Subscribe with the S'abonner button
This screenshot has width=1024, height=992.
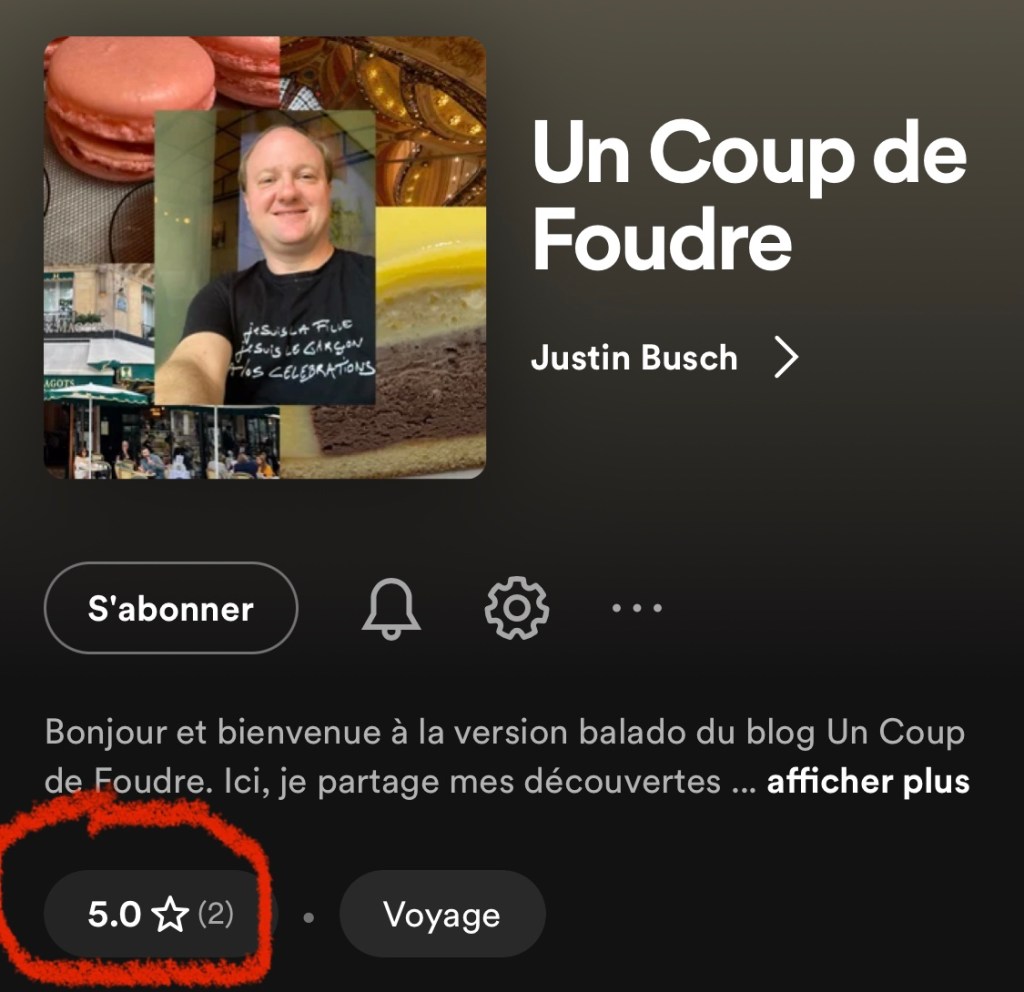171,608
